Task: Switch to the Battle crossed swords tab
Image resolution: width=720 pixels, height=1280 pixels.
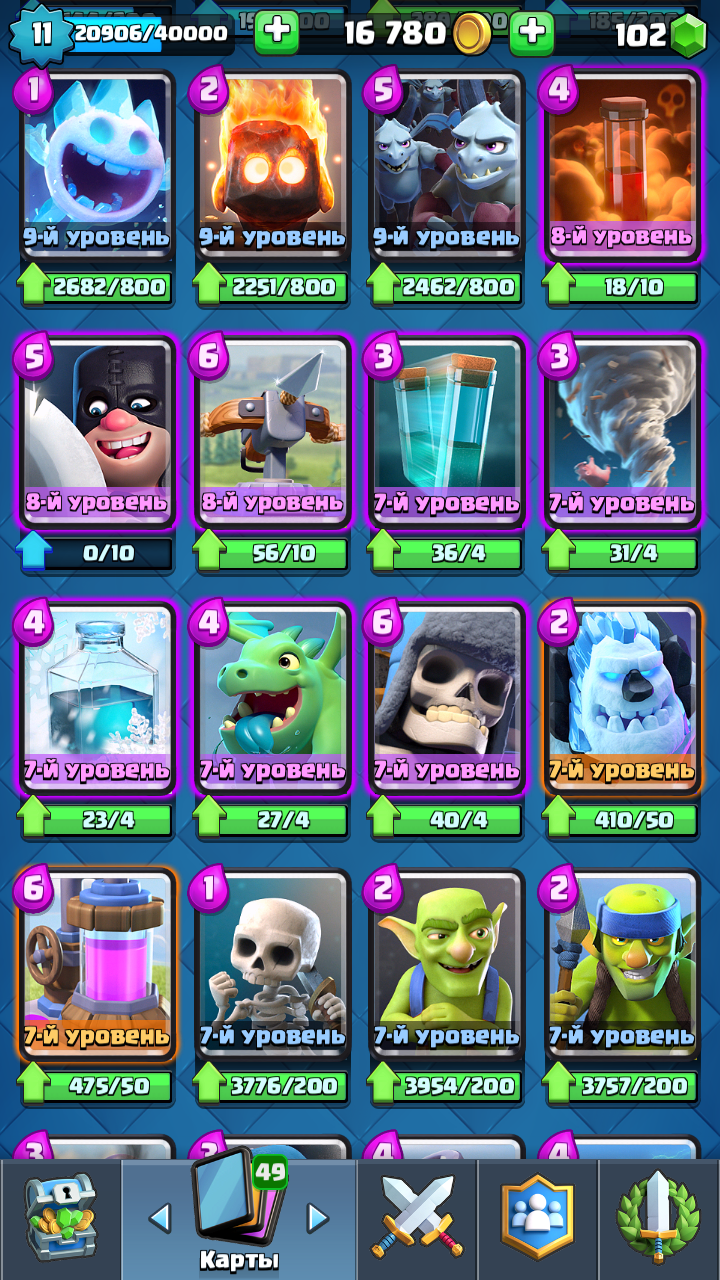Action: [417, 1220]
